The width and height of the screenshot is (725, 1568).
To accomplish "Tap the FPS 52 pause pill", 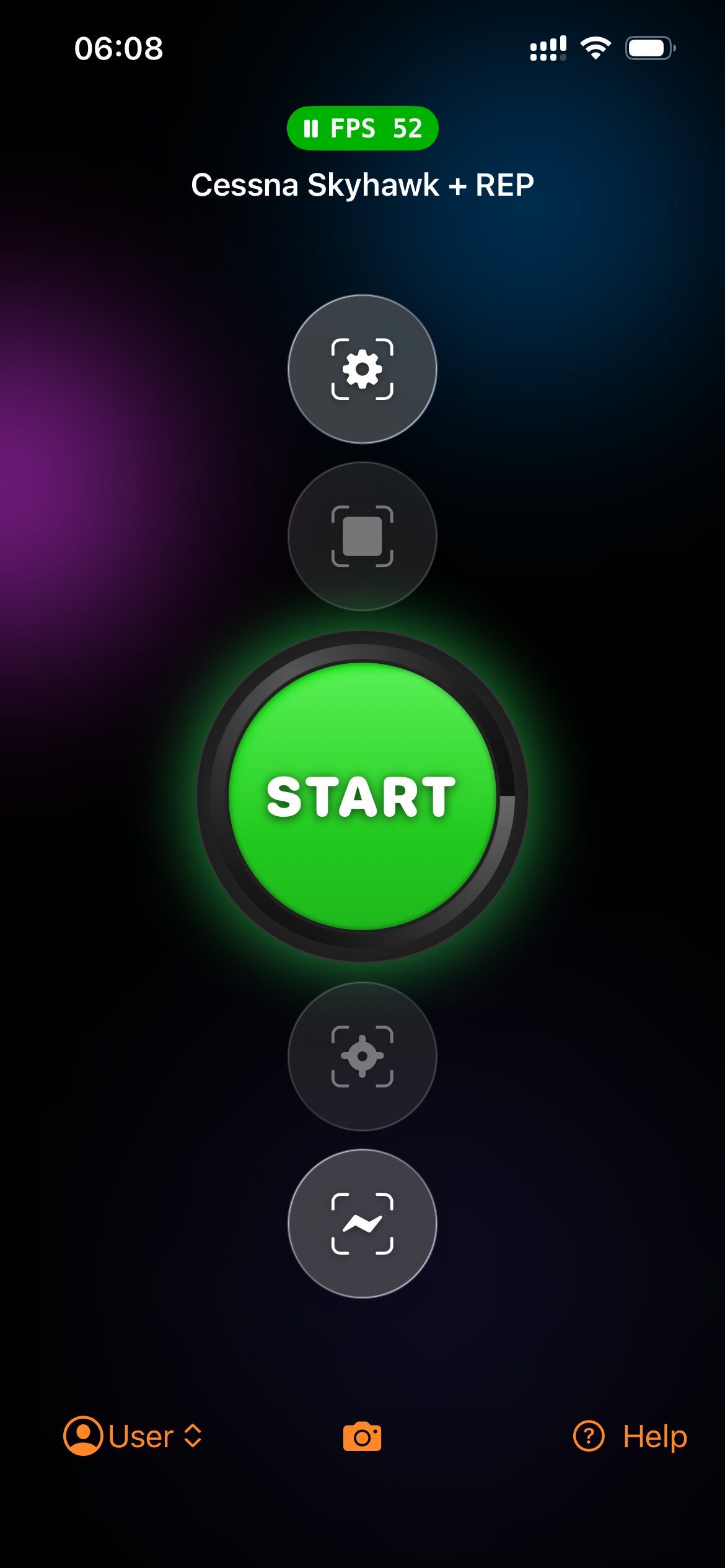I will (362, 128).
